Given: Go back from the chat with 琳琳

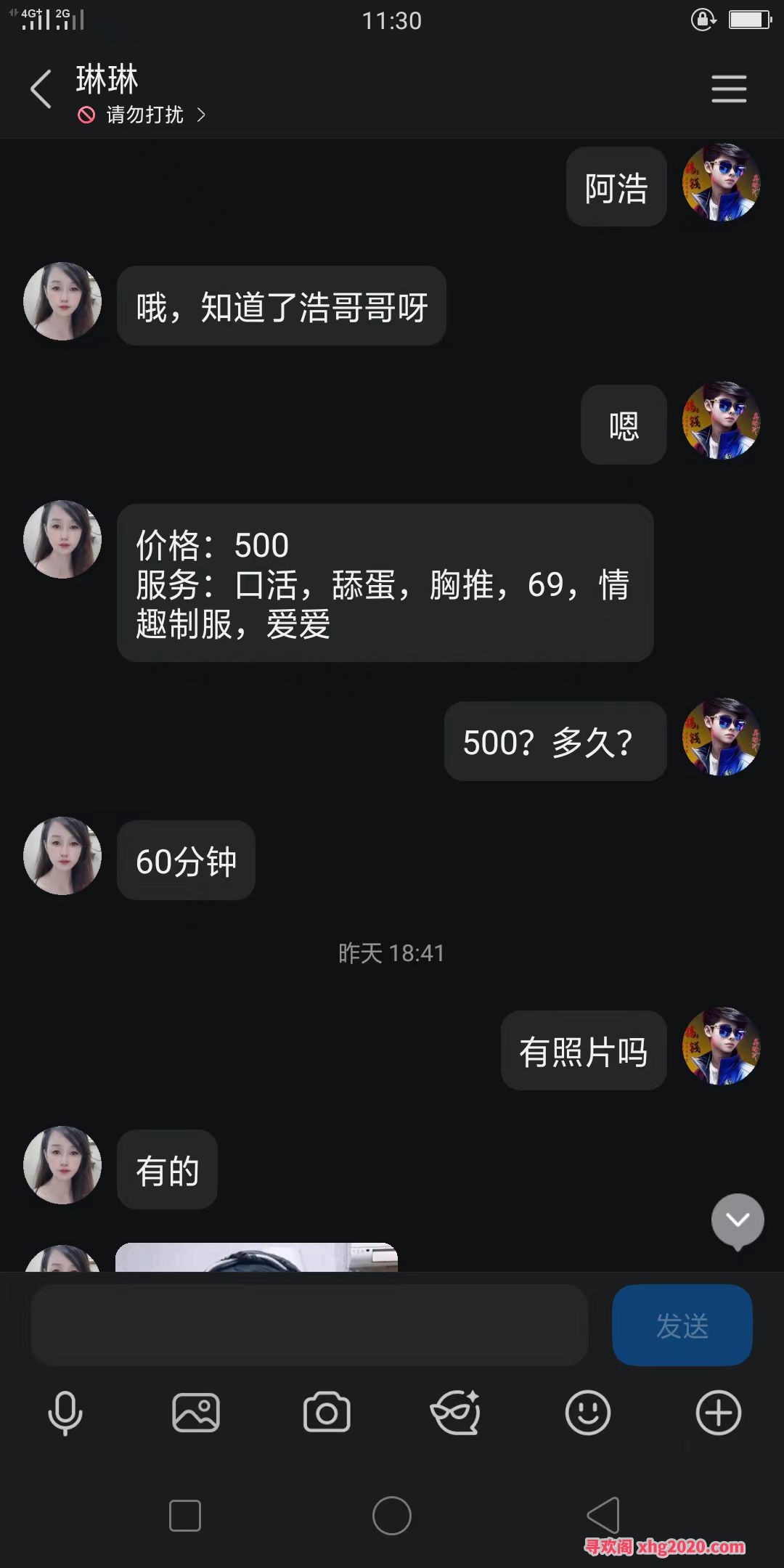Looking at the screenshot, I should pyautogui.click(x=41, y=89).
